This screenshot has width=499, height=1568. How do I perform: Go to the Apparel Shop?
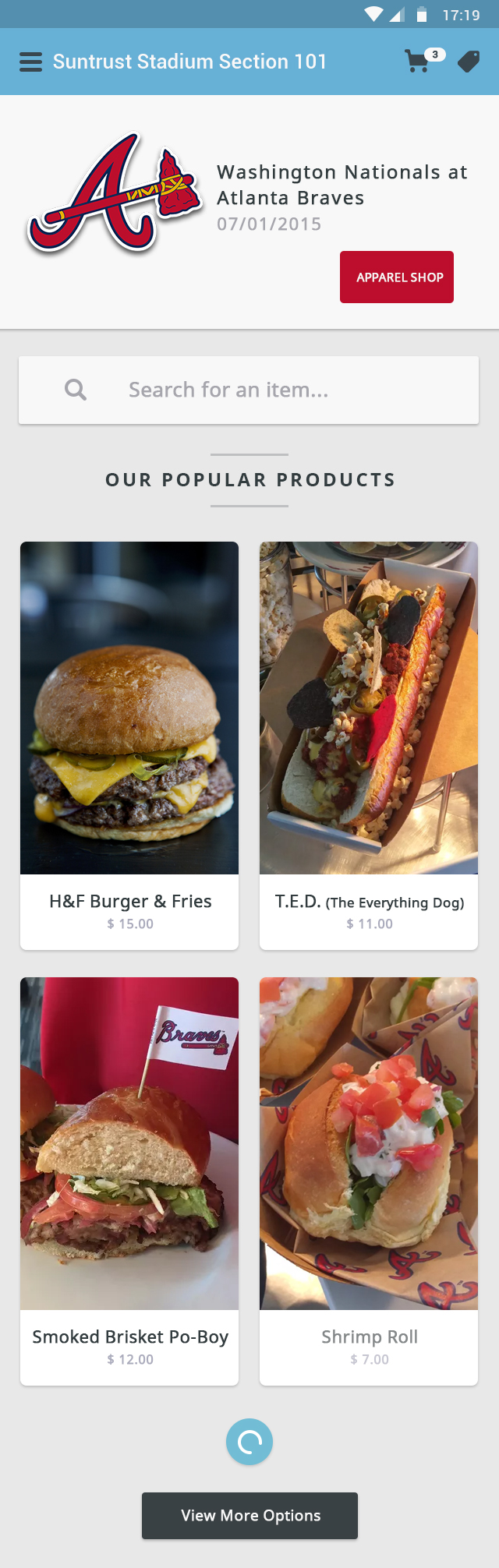point(397,277)
